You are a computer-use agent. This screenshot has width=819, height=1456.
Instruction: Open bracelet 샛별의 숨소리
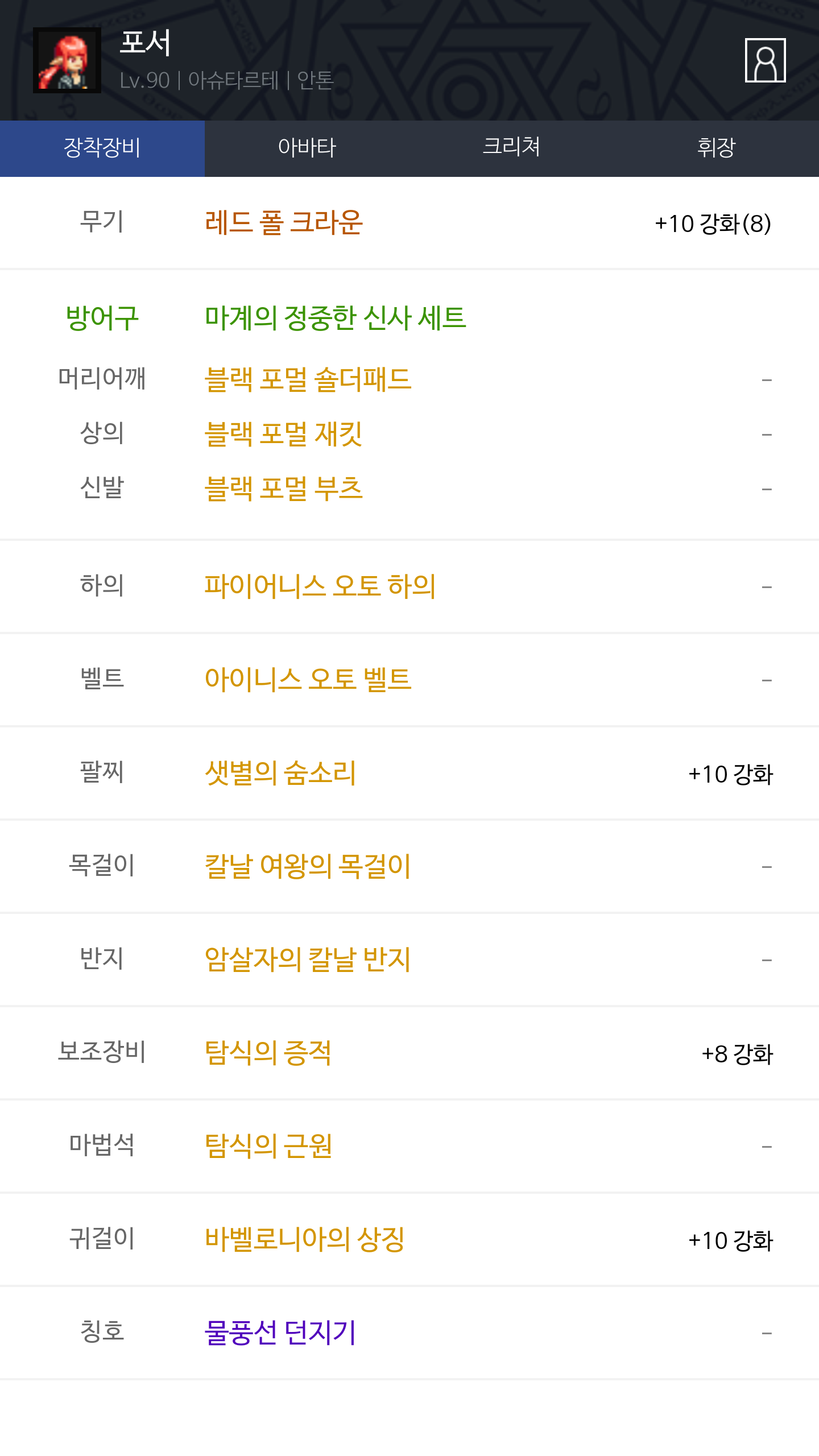click(280, 773)
